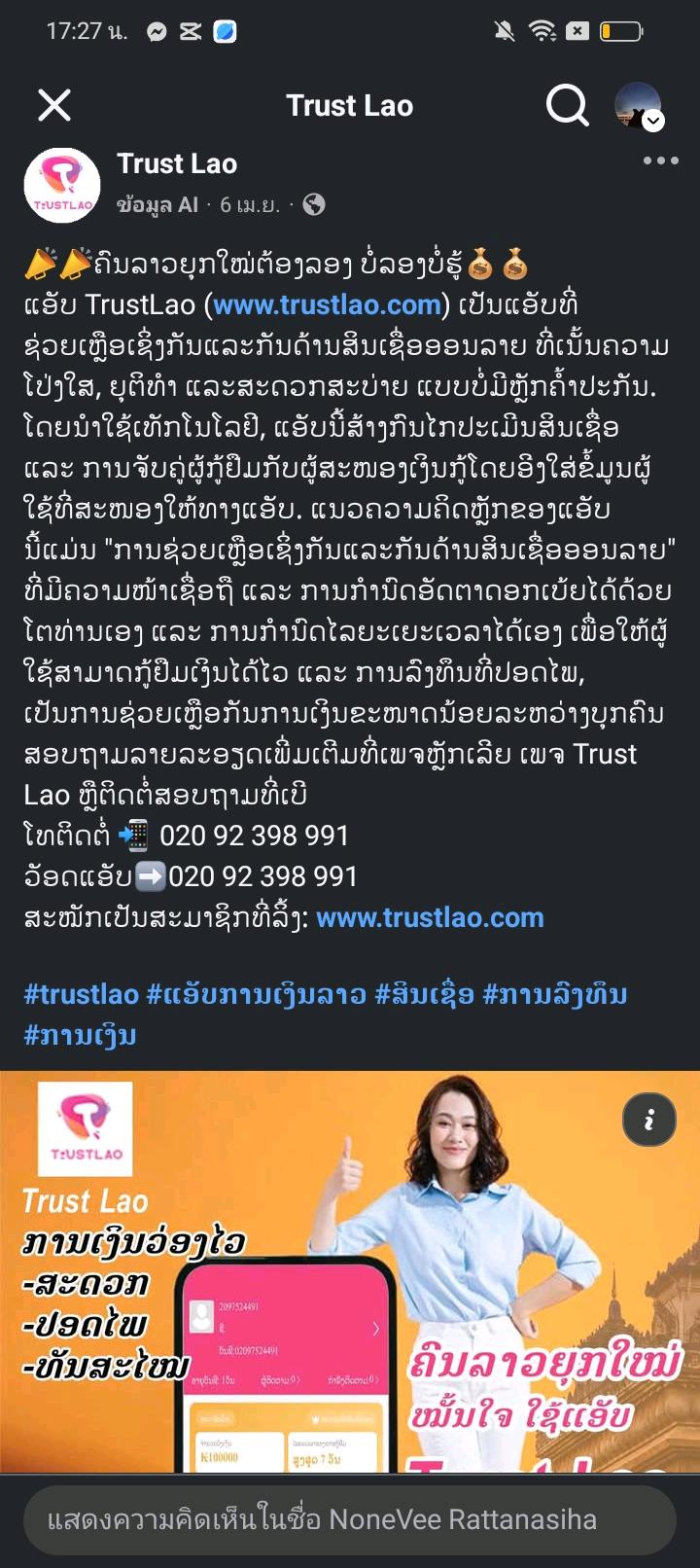Open profile switcher avatar in top bar
700x1568 pixels.
(639, 105)
